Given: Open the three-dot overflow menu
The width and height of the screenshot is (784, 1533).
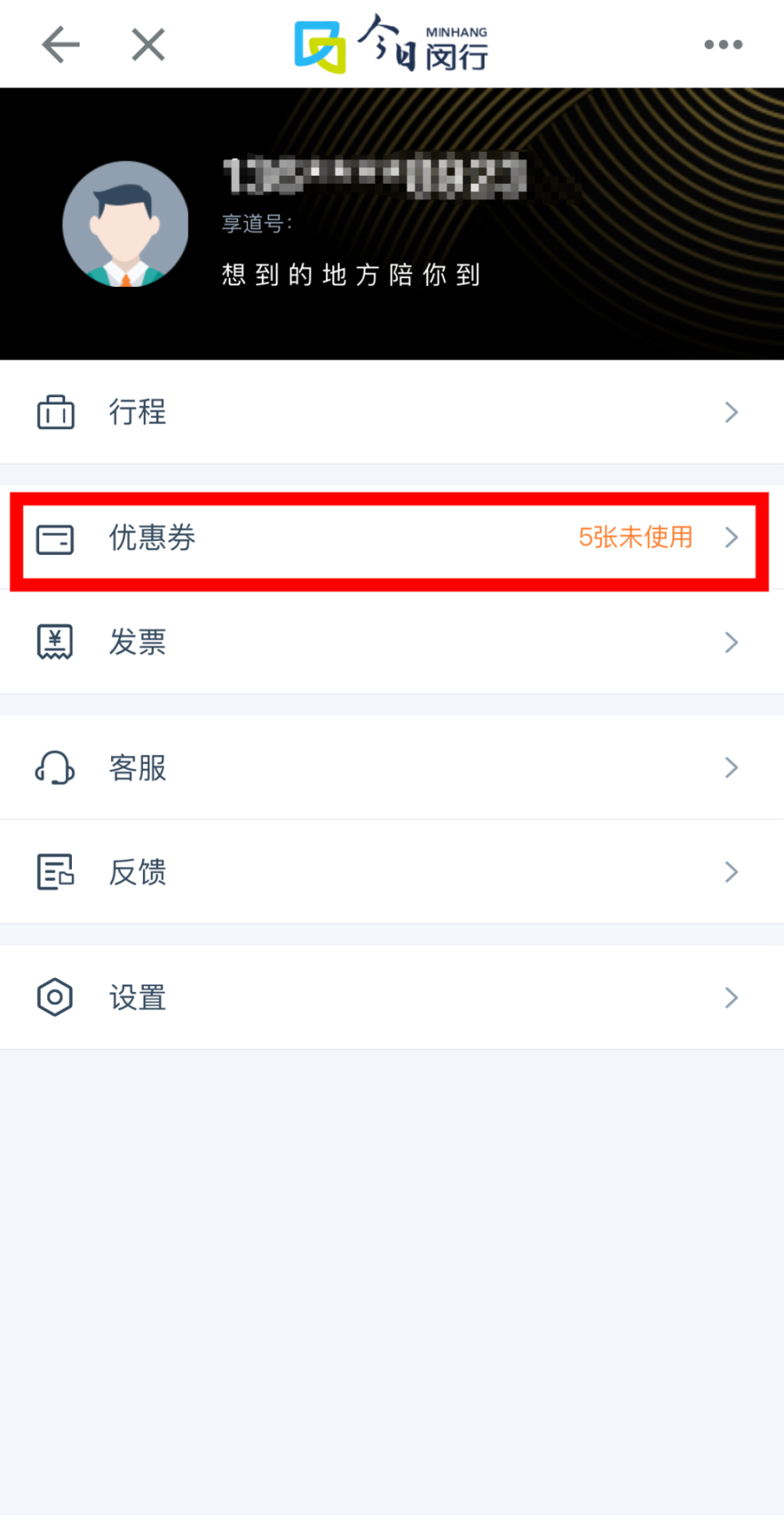Looking at the screenshot, I should pos(723,45).
